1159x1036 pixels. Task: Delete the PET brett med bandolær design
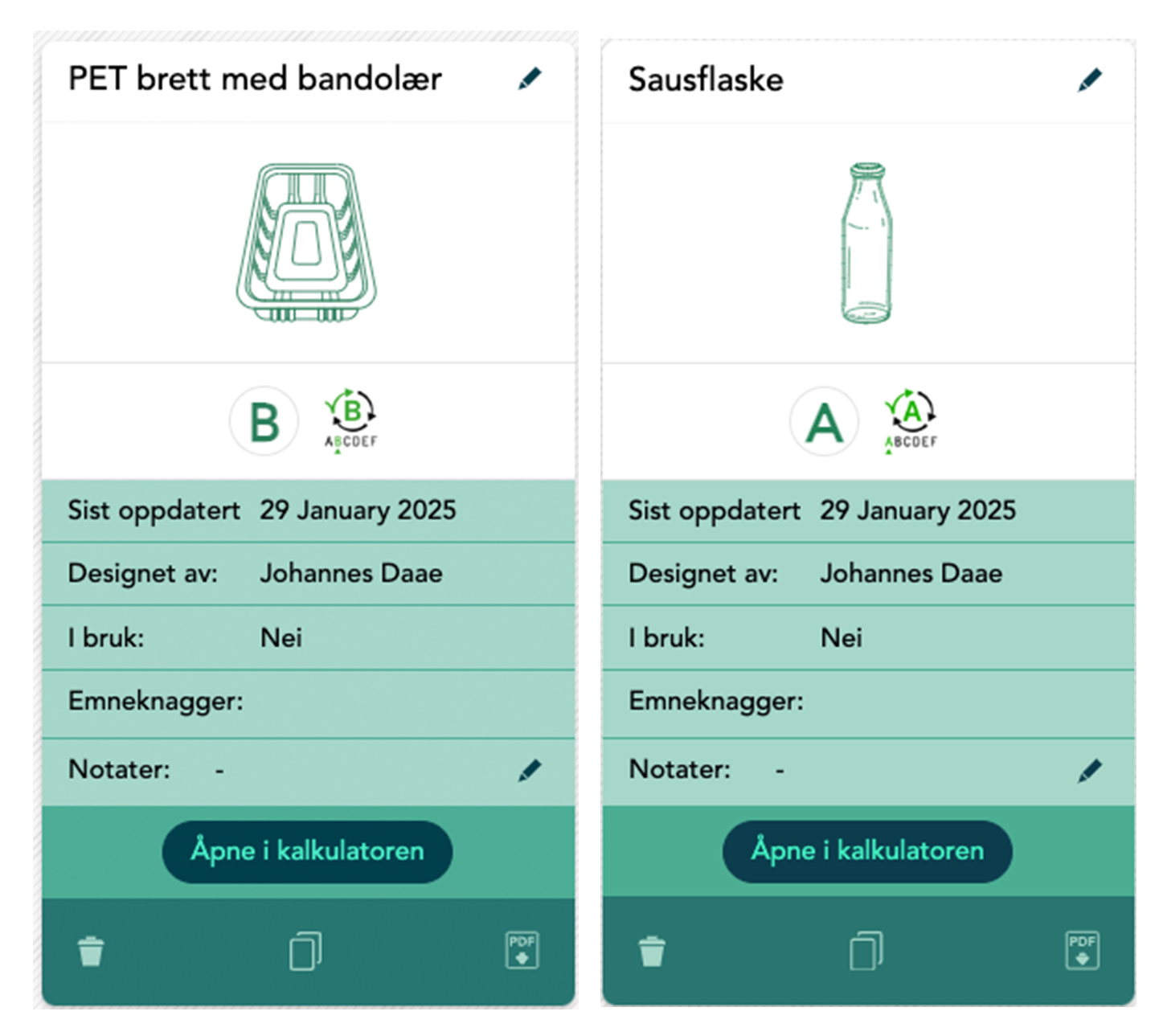coord(91,951)
